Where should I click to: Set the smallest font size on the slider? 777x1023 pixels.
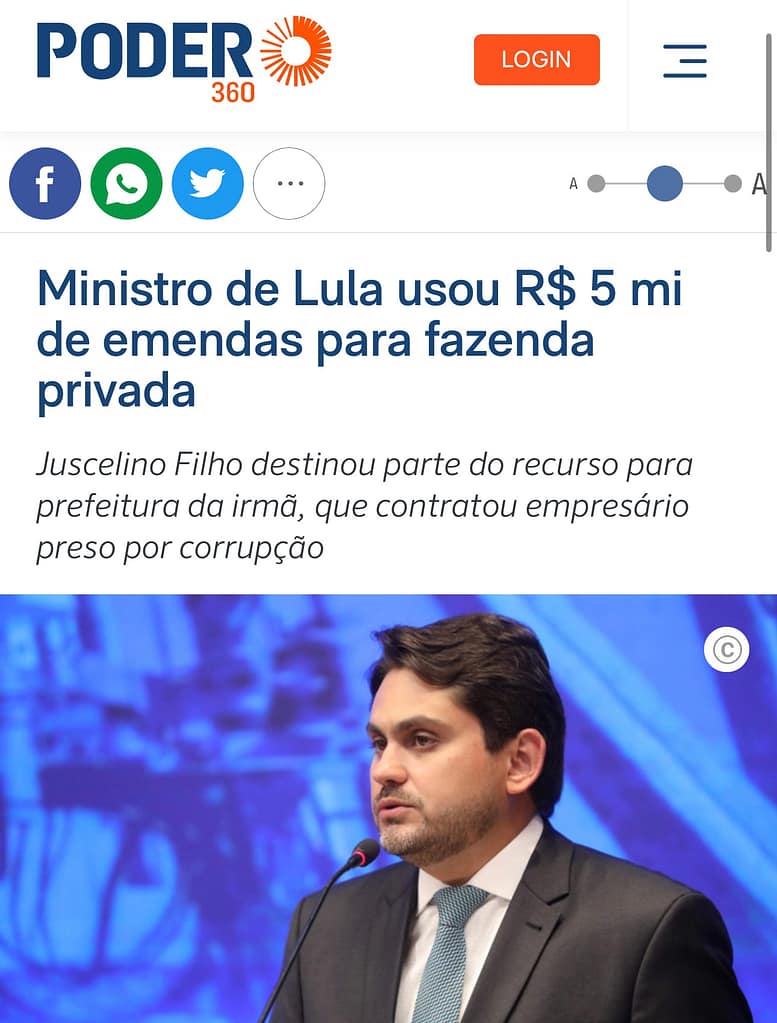point(596,183)
